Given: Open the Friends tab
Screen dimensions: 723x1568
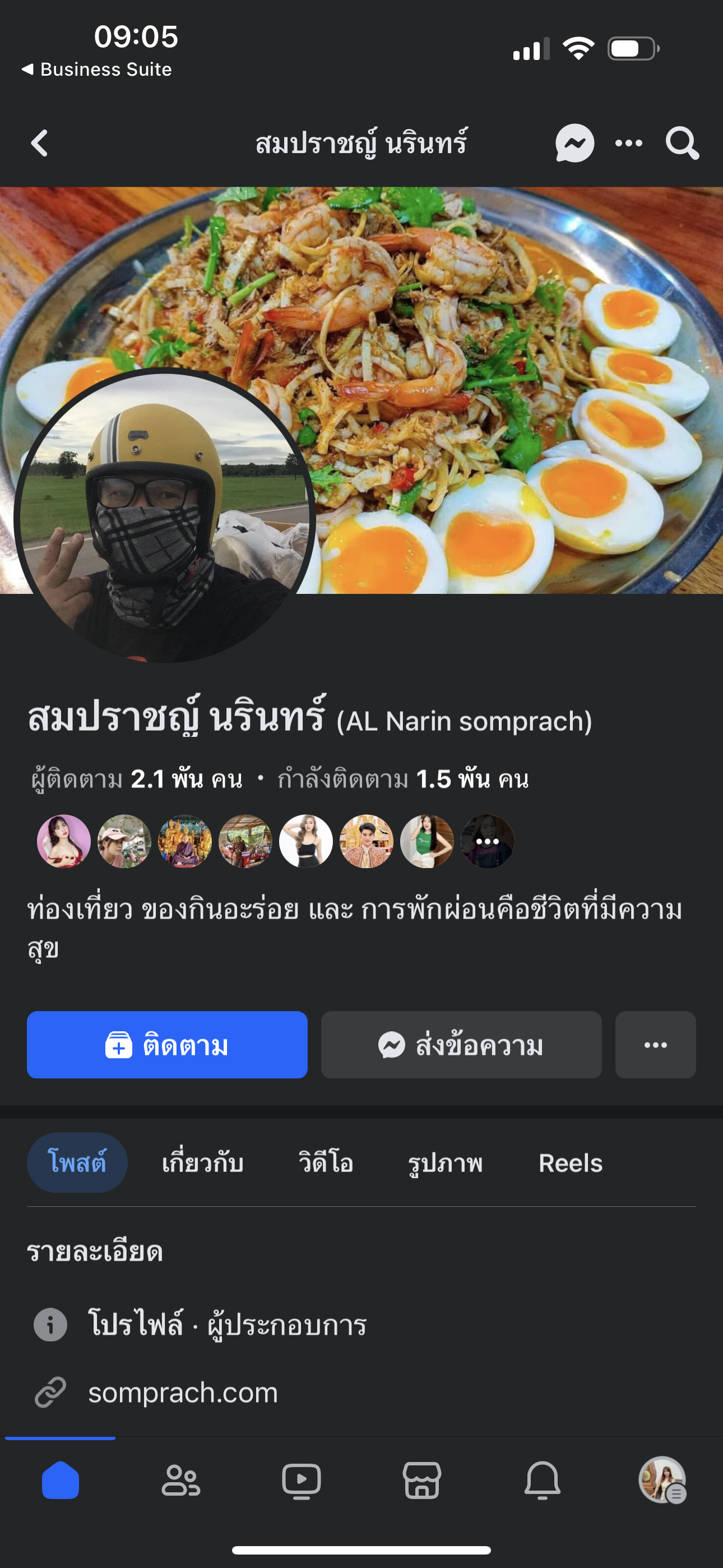Looking at the screenshot, I should (x=180, y=1481).
